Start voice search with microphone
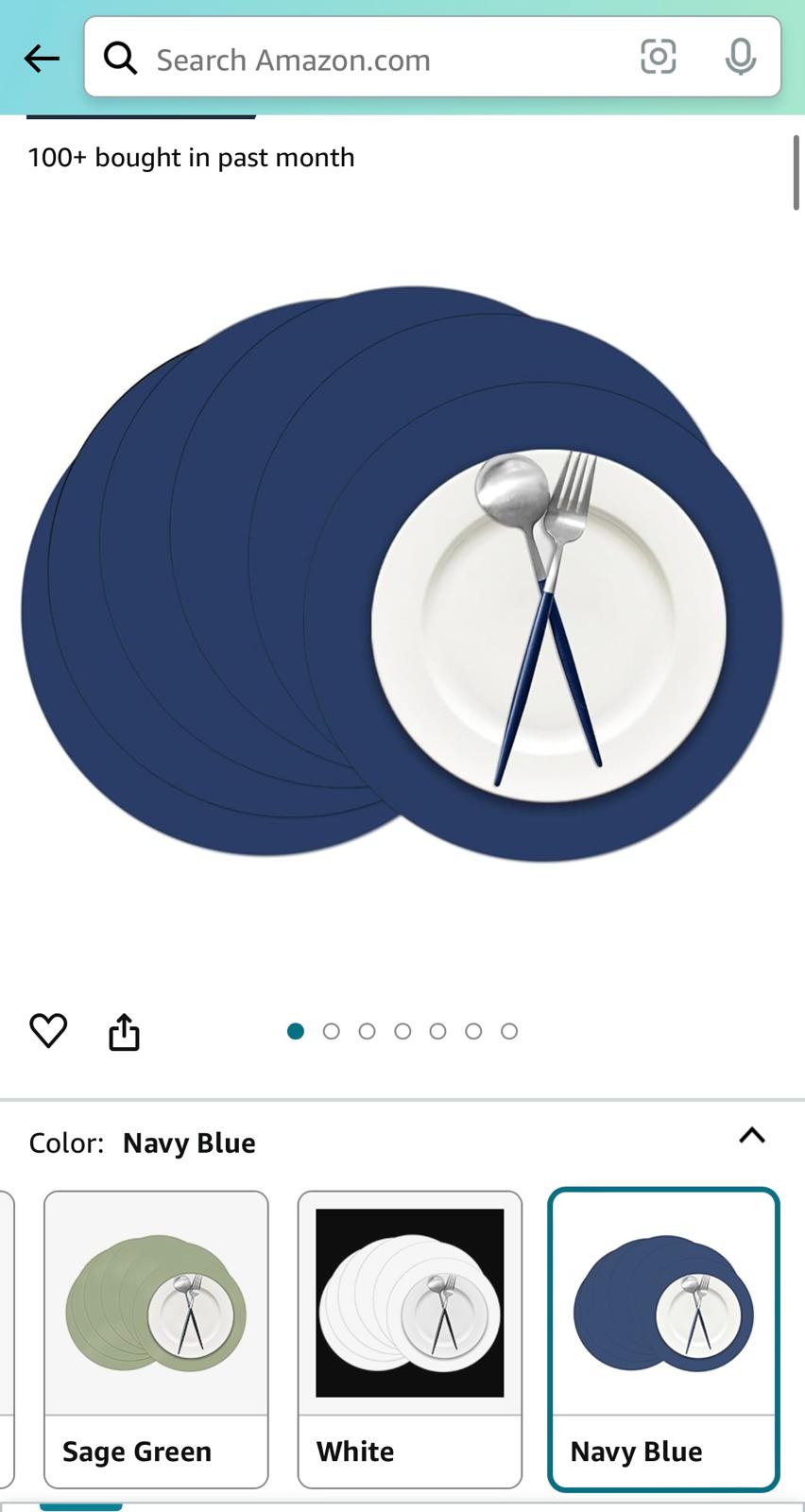 tap(741, 58)
